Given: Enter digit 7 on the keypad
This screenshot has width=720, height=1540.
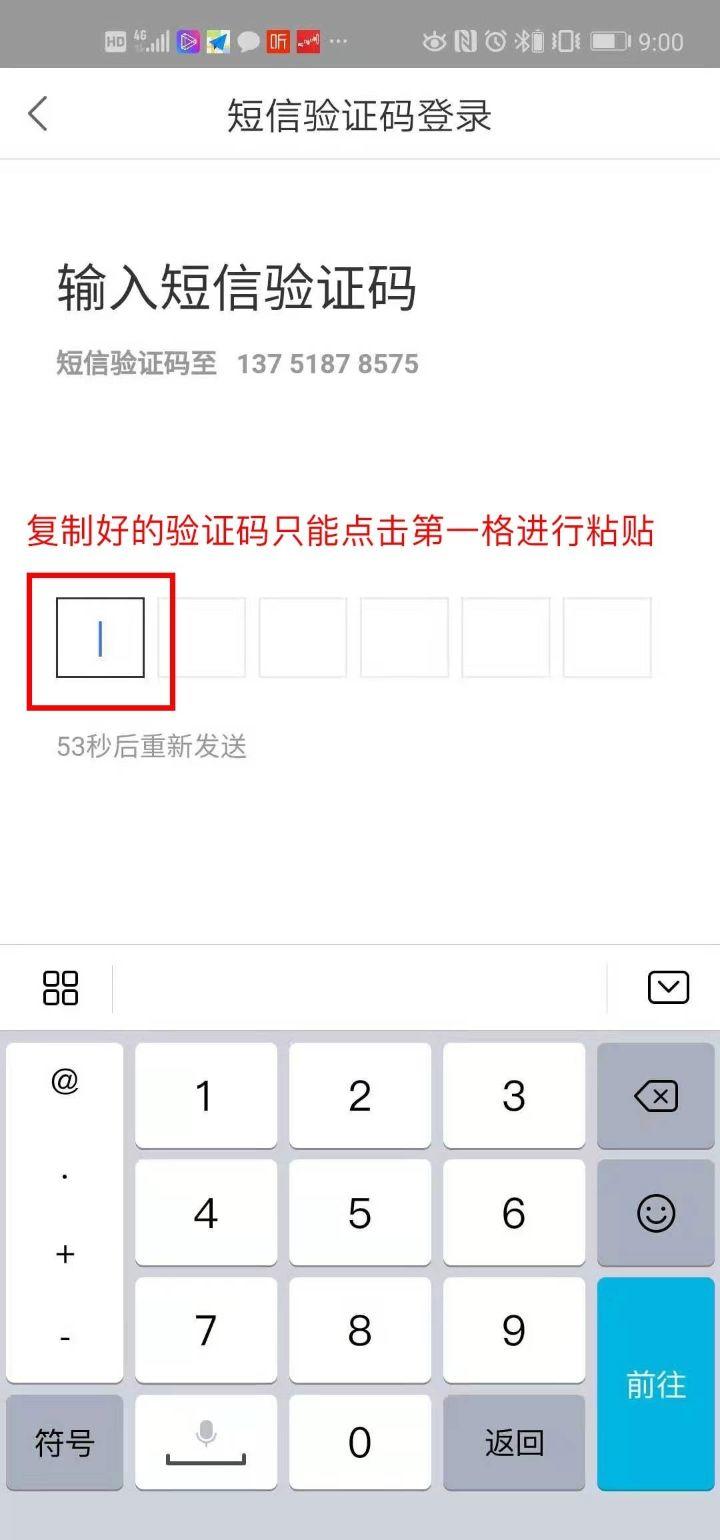Looking at the screenshot, I should tap(206, 1330).
